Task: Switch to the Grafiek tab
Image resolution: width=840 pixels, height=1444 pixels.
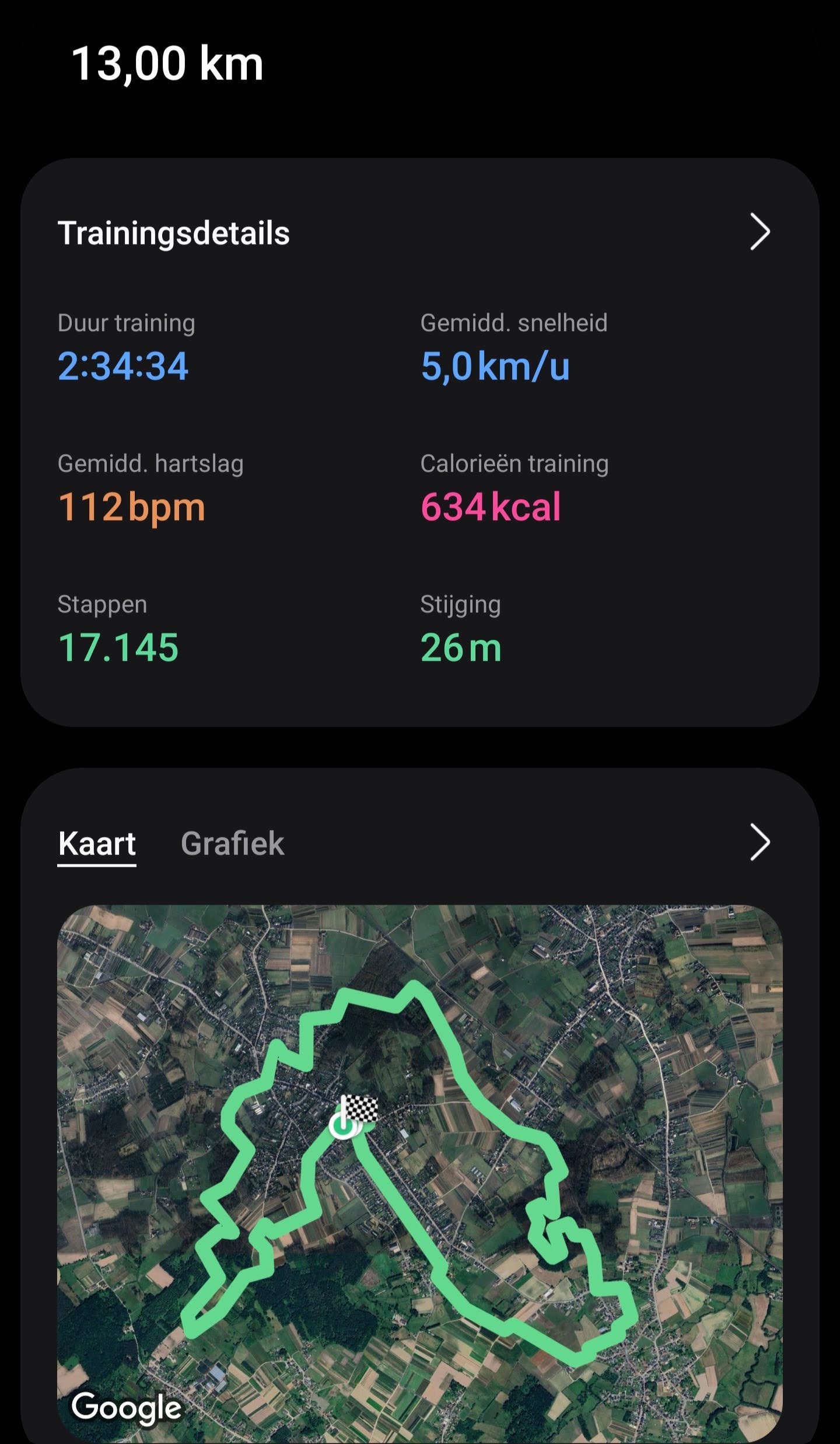Action: (x=232, y=843)
